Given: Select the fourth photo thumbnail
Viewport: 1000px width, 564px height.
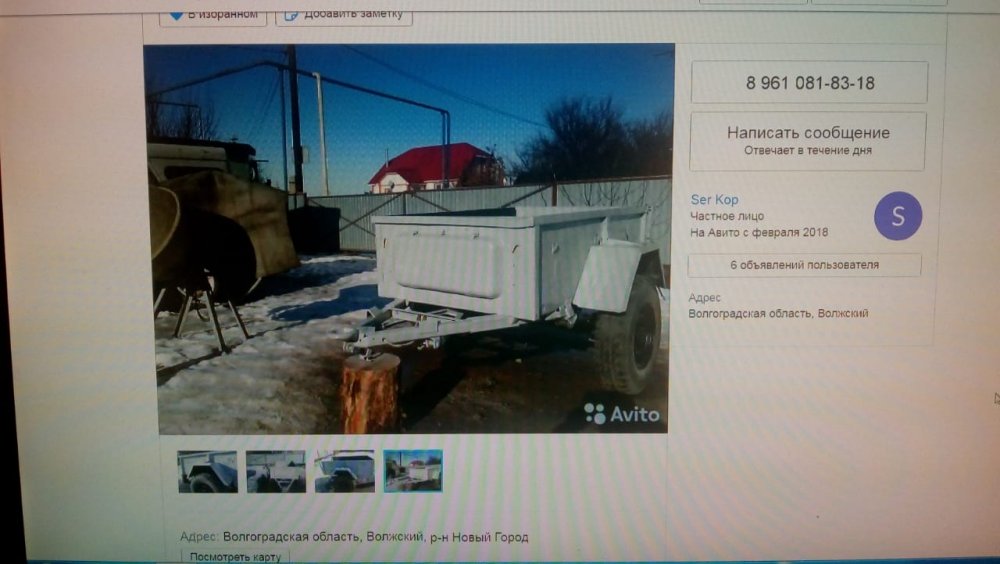Looking at the screenshot, I should (x=413, y=471).
